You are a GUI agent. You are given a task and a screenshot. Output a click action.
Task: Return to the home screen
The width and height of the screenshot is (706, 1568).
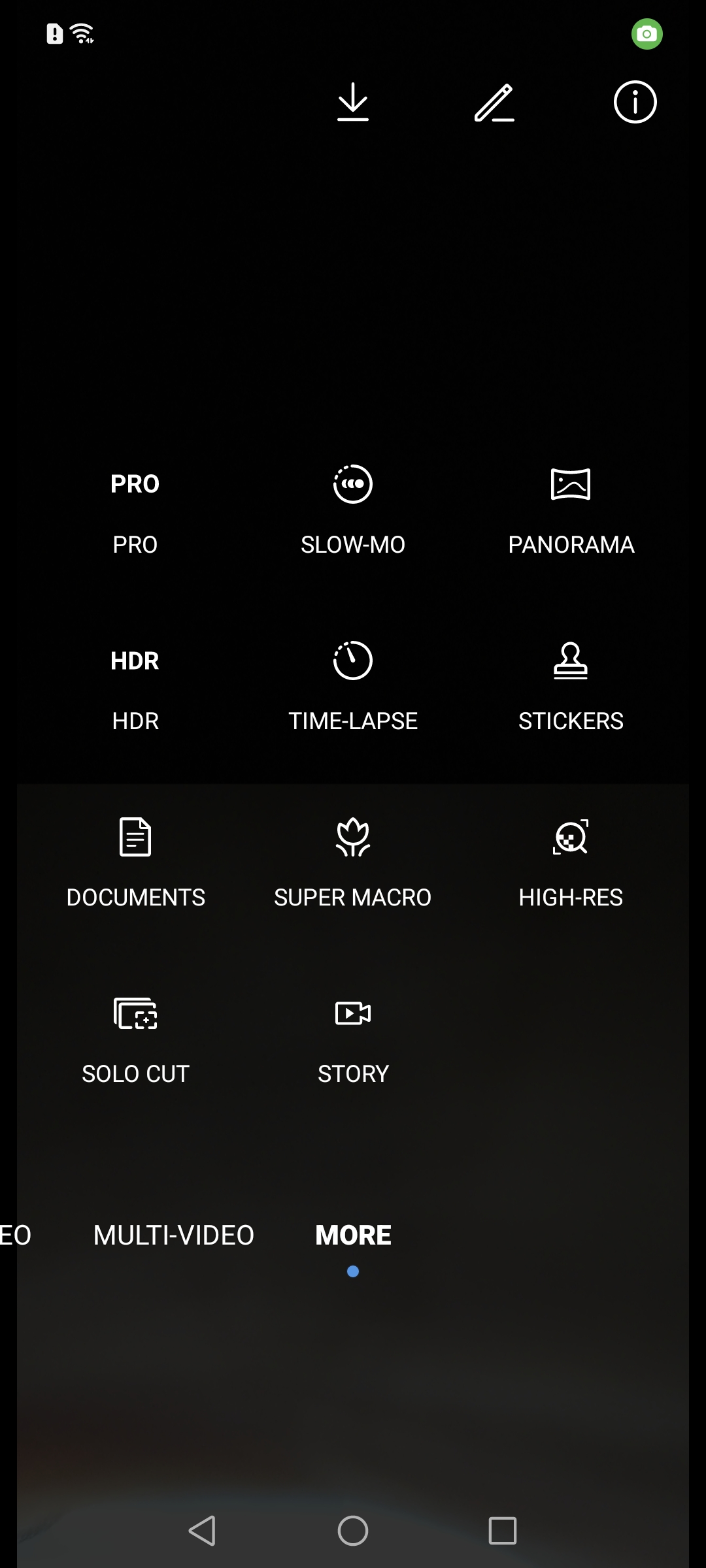pyautogui.click(x=353, y=1530)
